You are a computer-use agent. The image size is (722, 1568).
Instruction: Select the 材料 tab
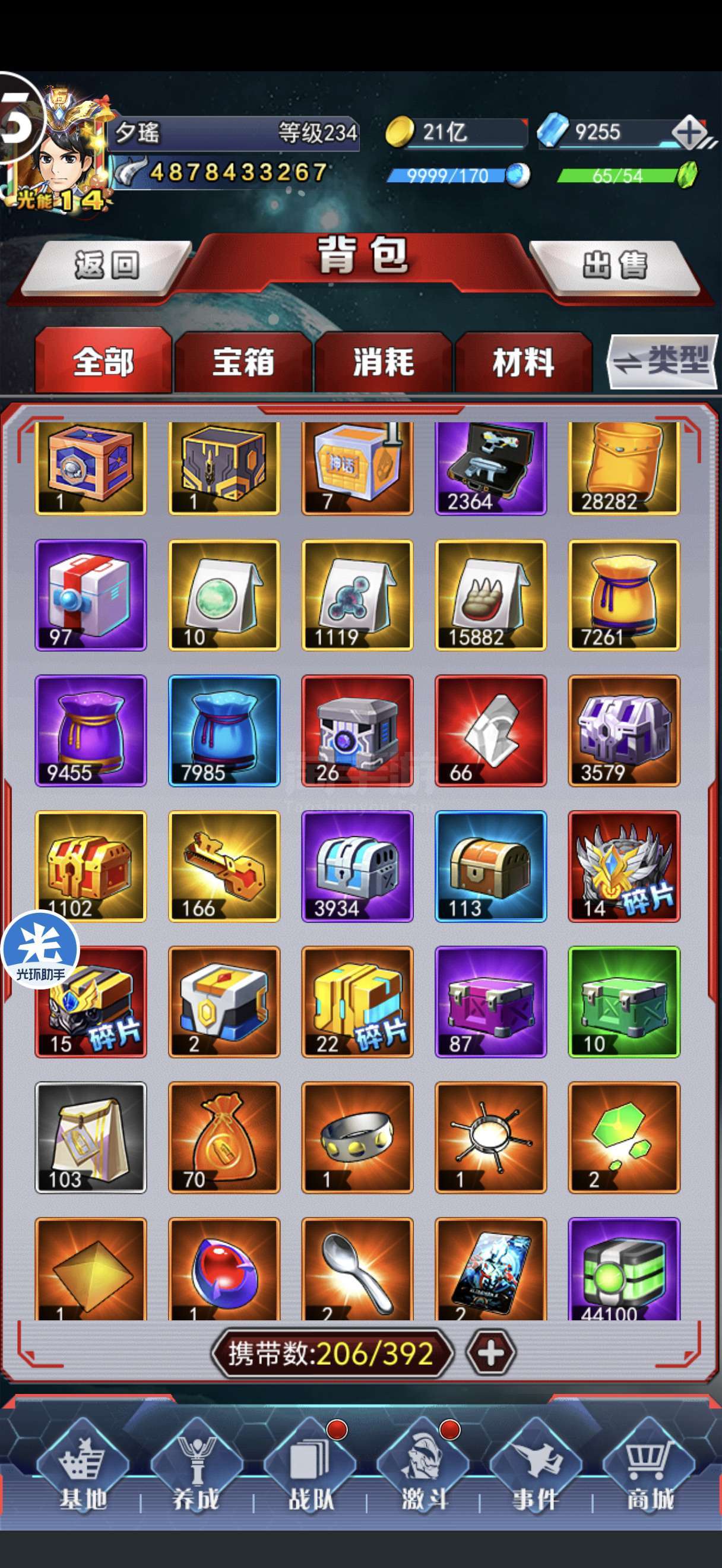(x=523, y=362)
